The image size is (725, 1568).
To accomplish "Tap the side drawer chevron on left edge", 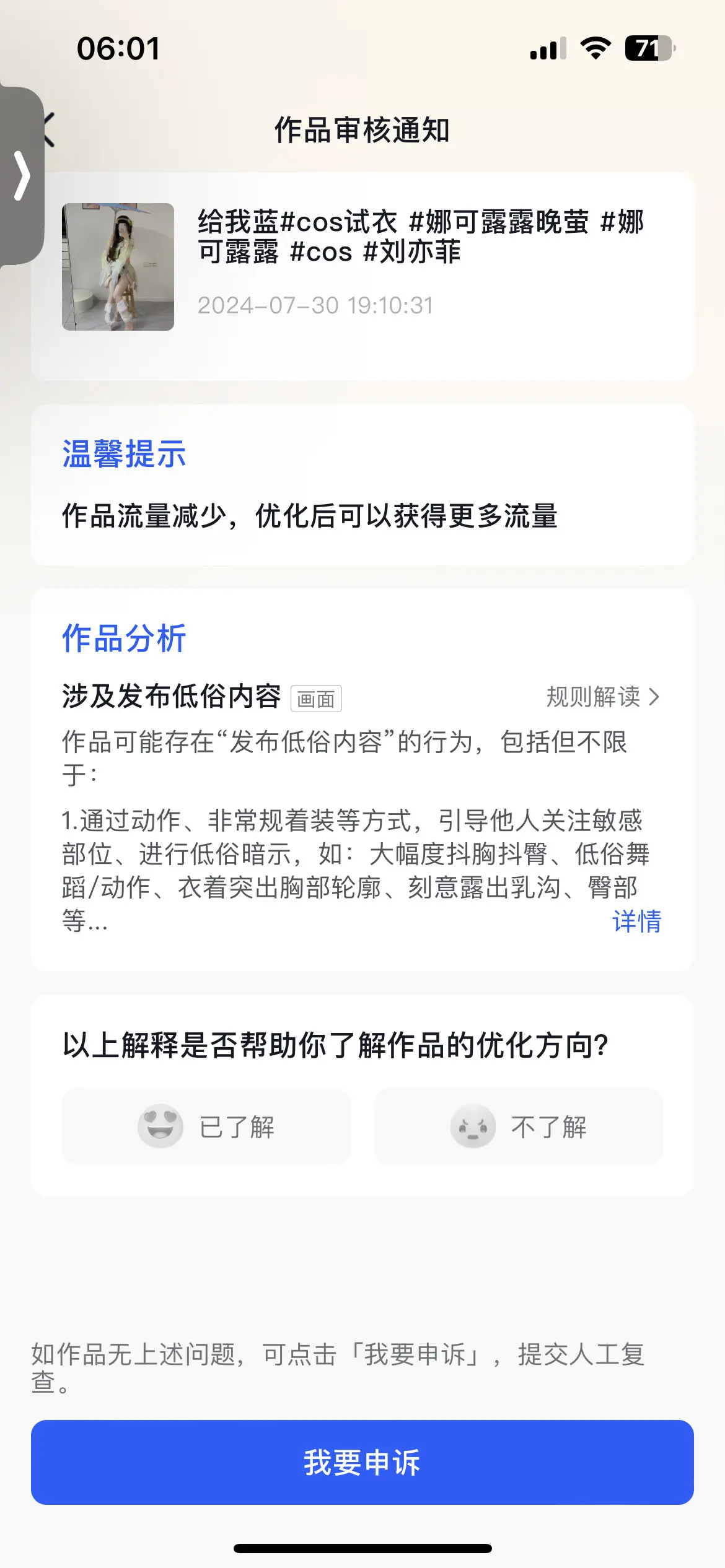I will tap(24, 176).
